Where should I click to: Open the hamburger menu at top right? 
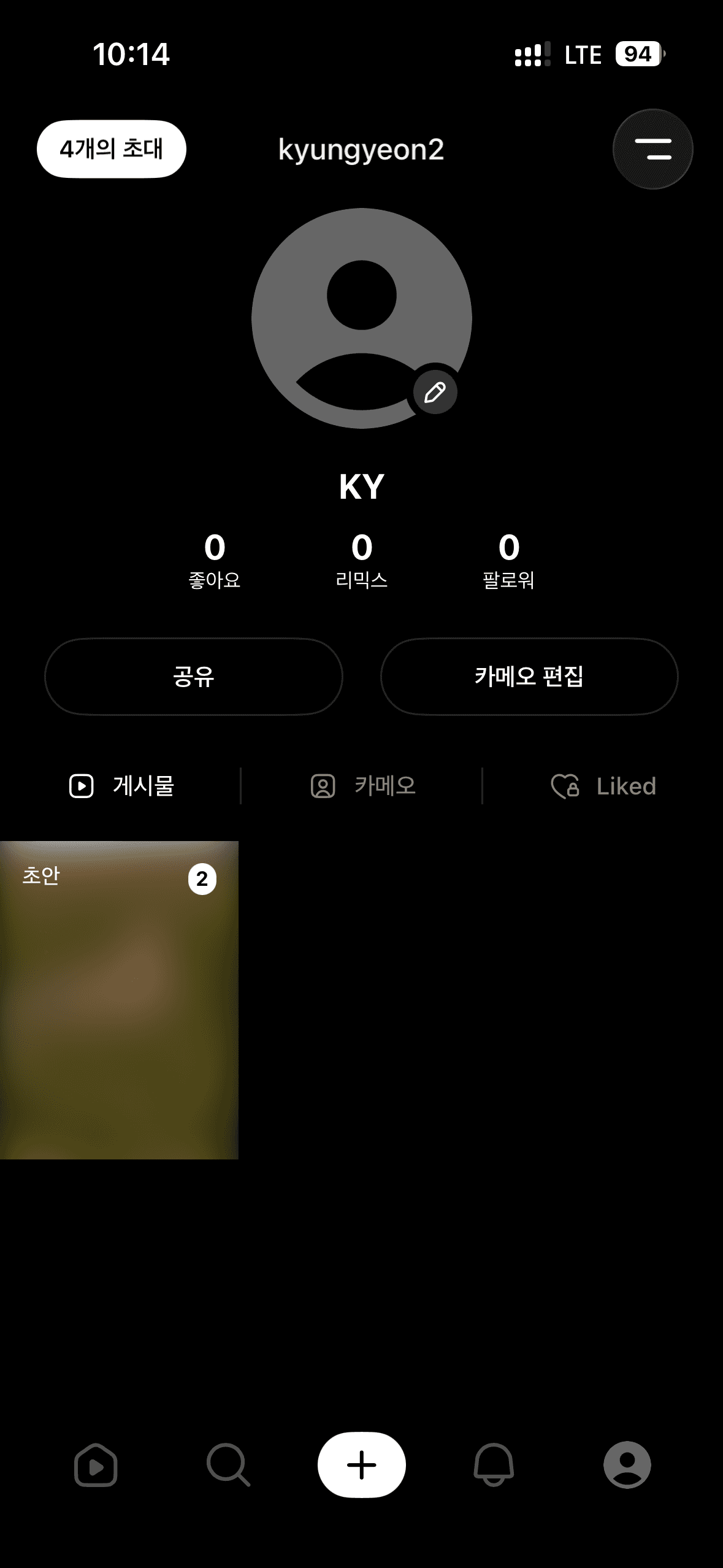click(x=652, y=149)
